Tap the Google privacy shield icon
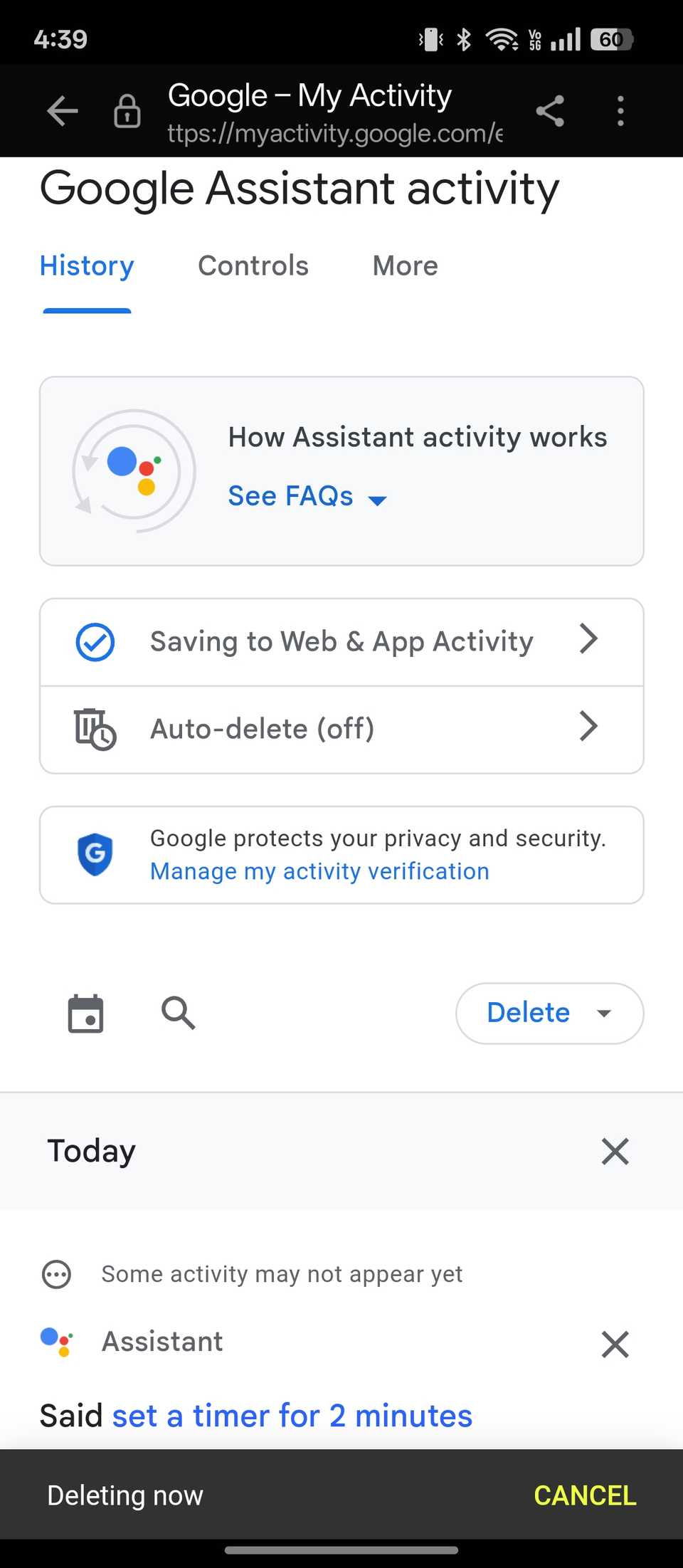 (95, 854)
